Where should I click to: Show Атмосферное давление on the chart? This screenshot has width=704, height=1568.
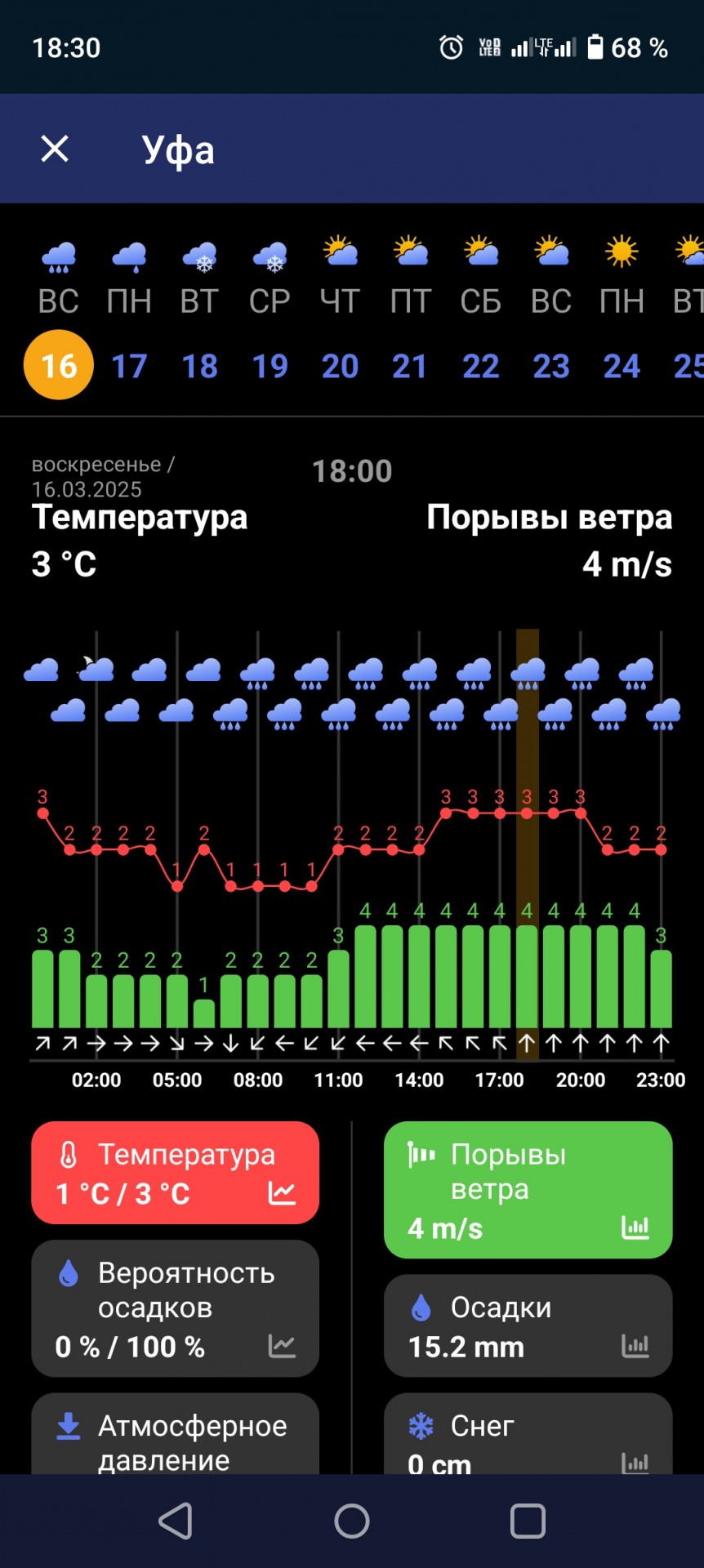(175, 1434)
